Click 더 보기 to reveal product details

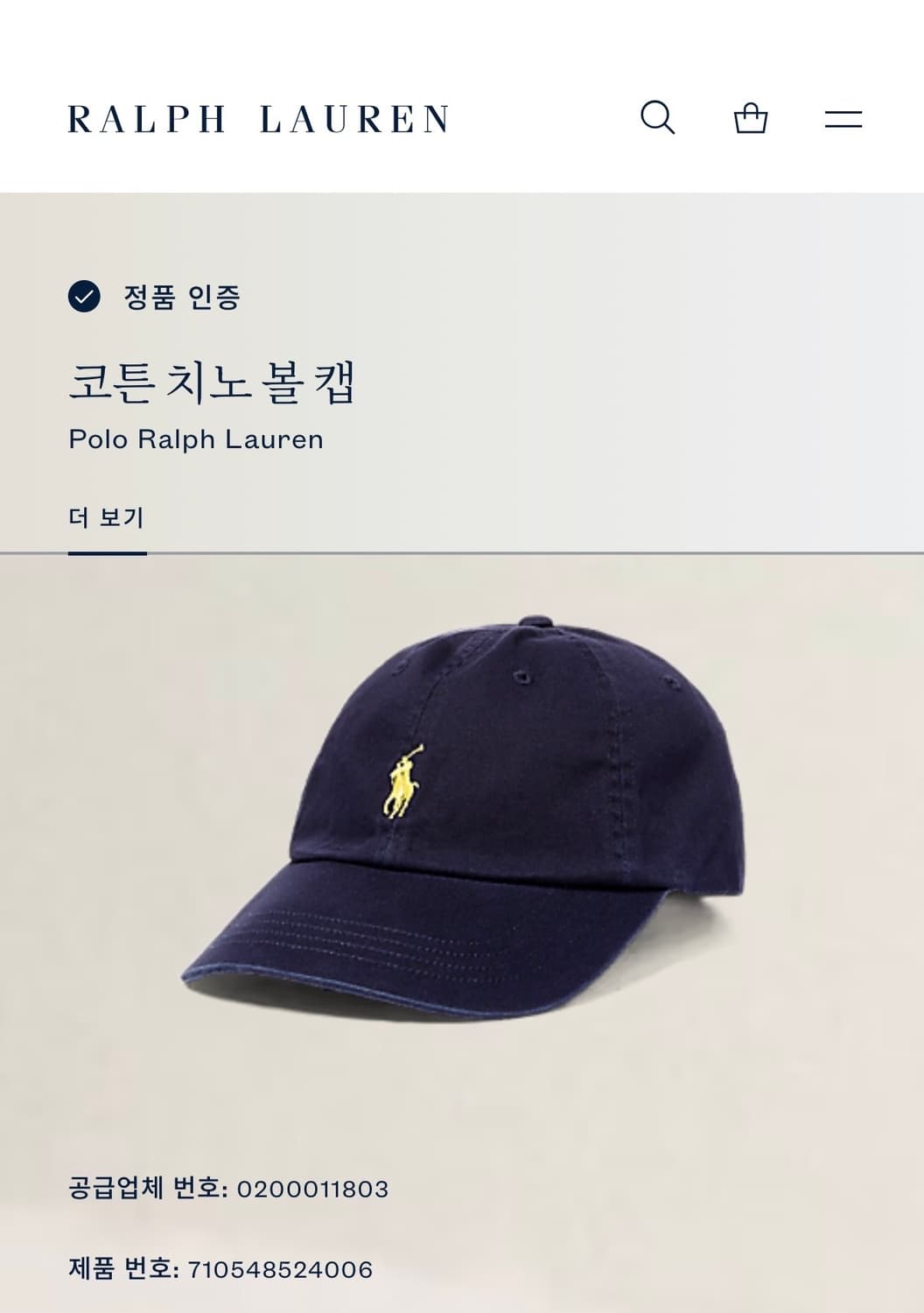pos(107,516)
